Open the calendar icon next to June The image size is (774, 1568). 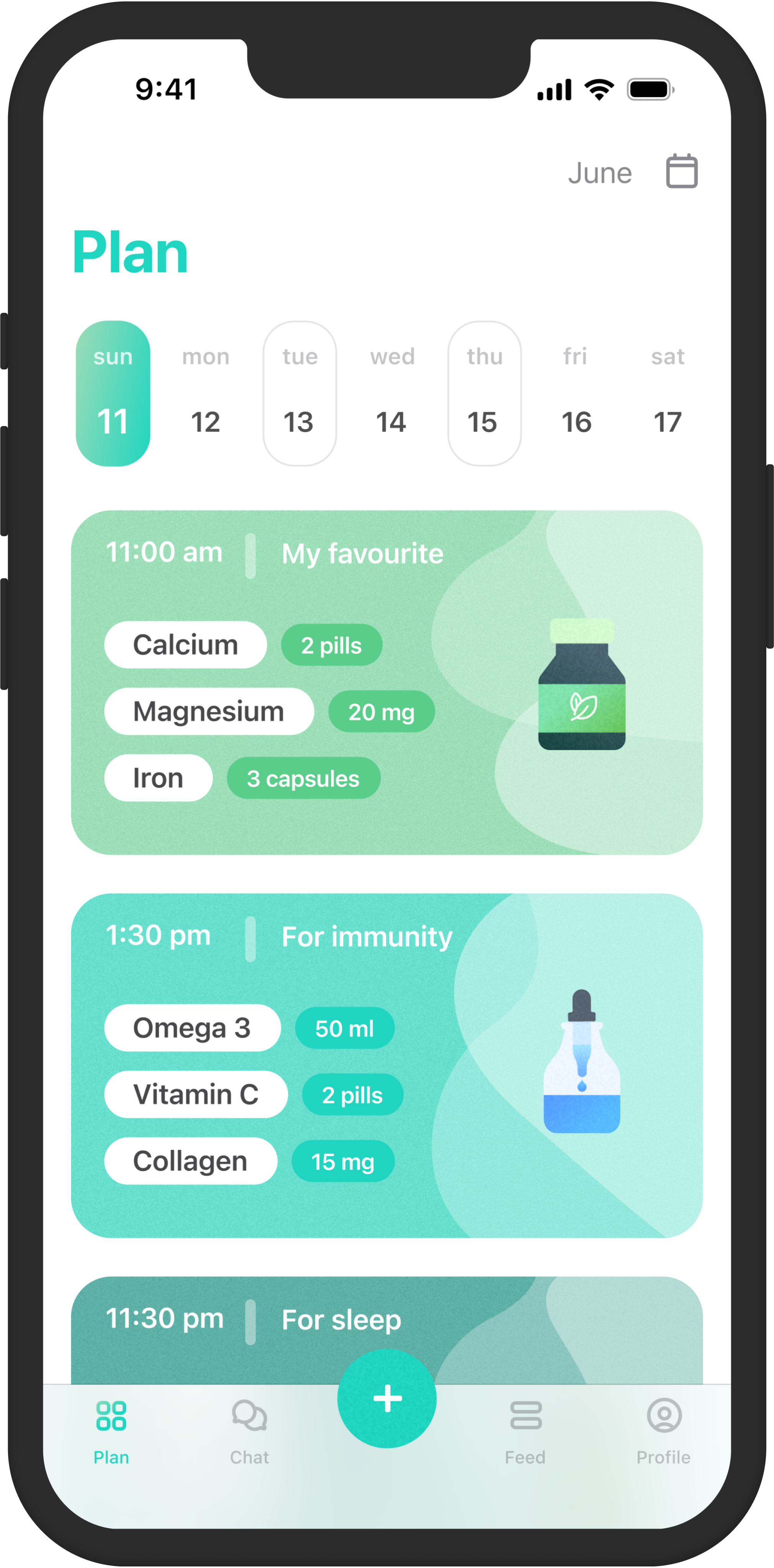(681, 171)
